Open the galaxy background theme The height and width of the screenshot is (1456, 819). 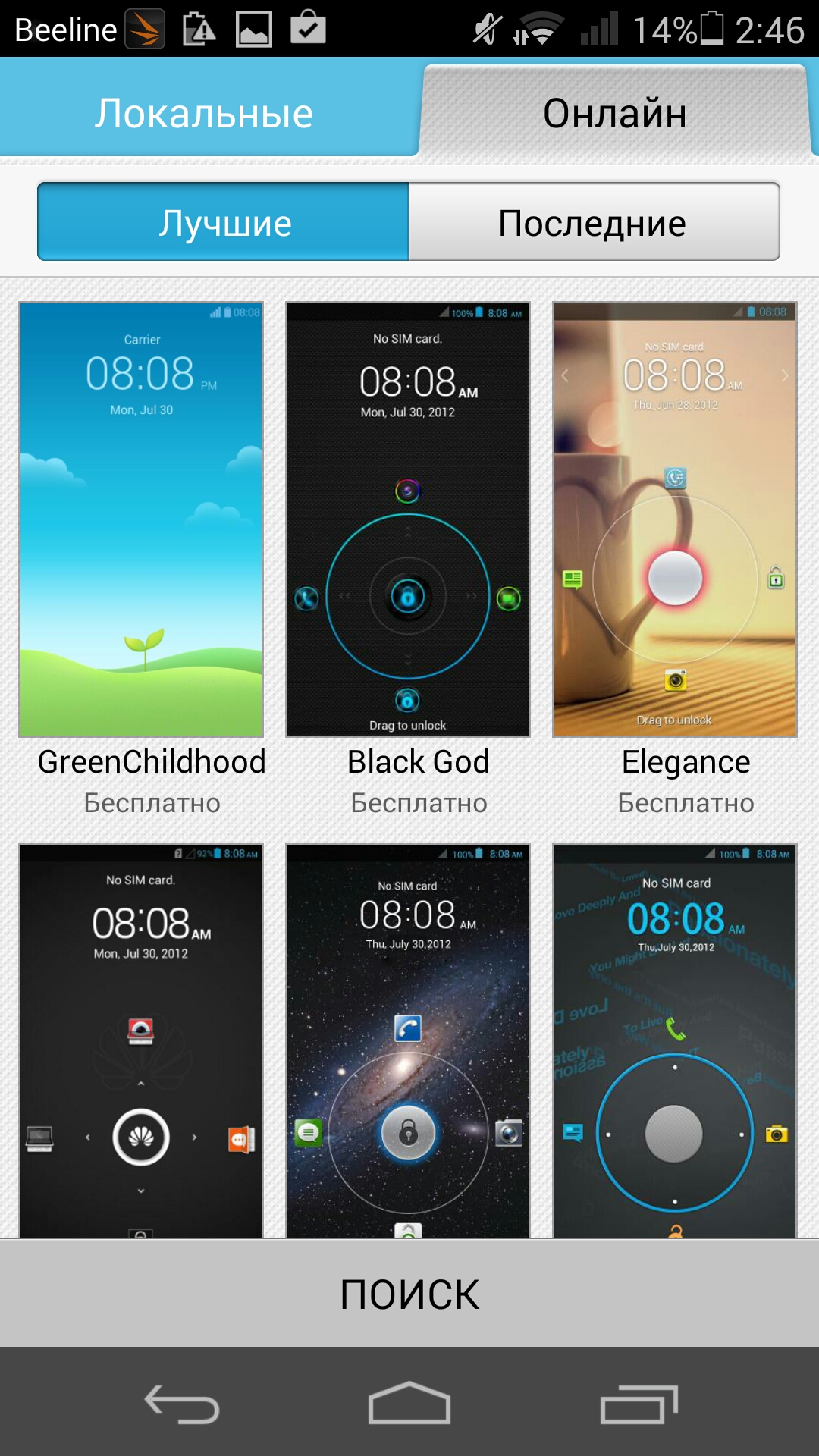[x=408, y=1040]
